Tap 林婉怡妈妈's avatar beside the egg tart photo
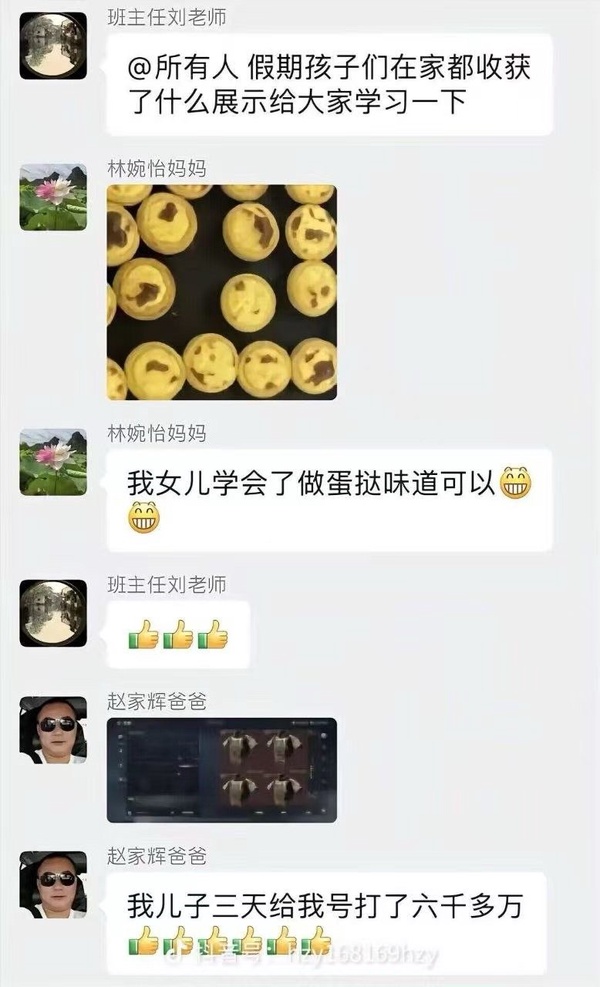 point(53,197)
